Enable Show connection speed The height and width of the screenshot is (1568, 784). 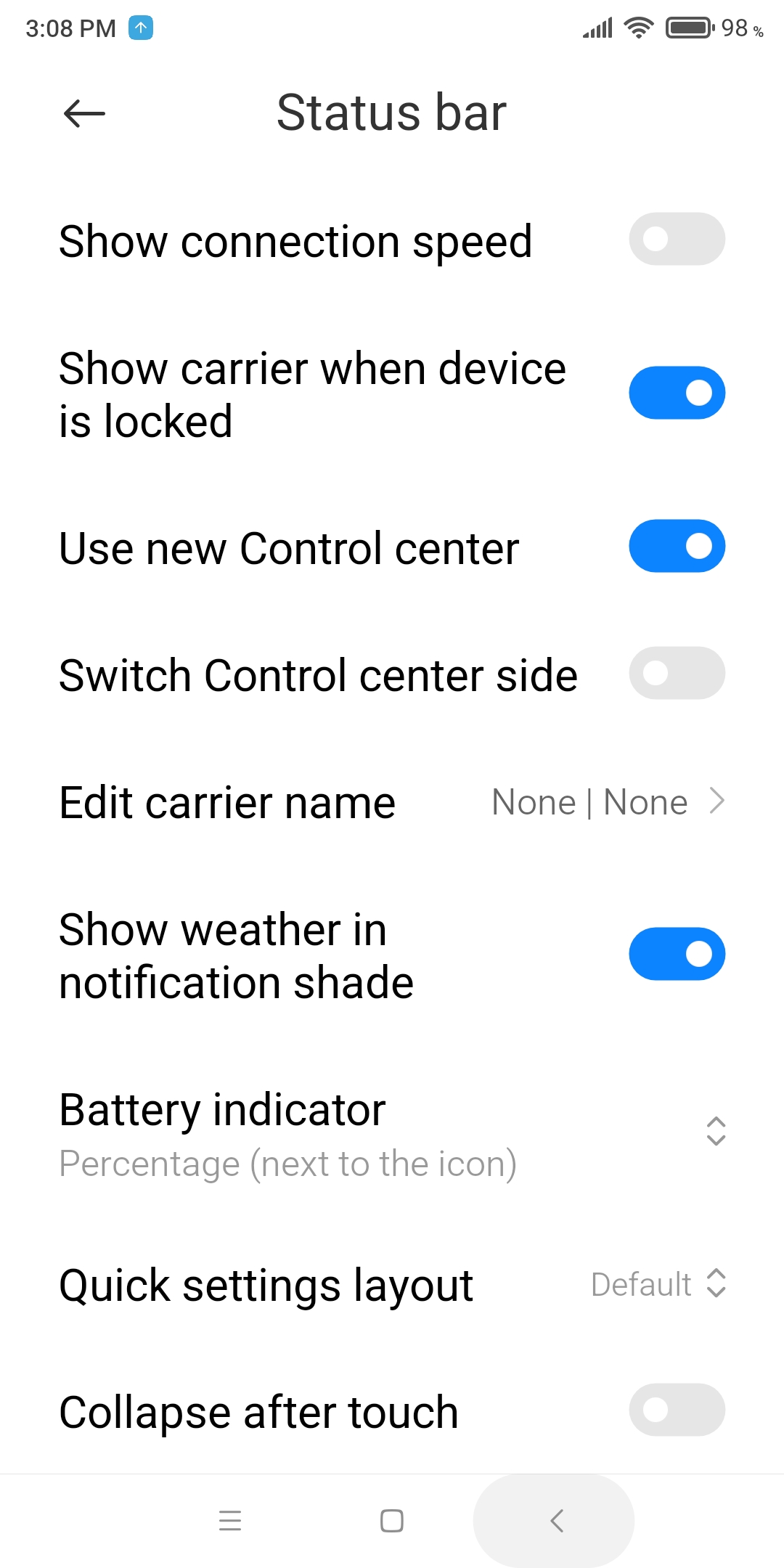[677, 239]
